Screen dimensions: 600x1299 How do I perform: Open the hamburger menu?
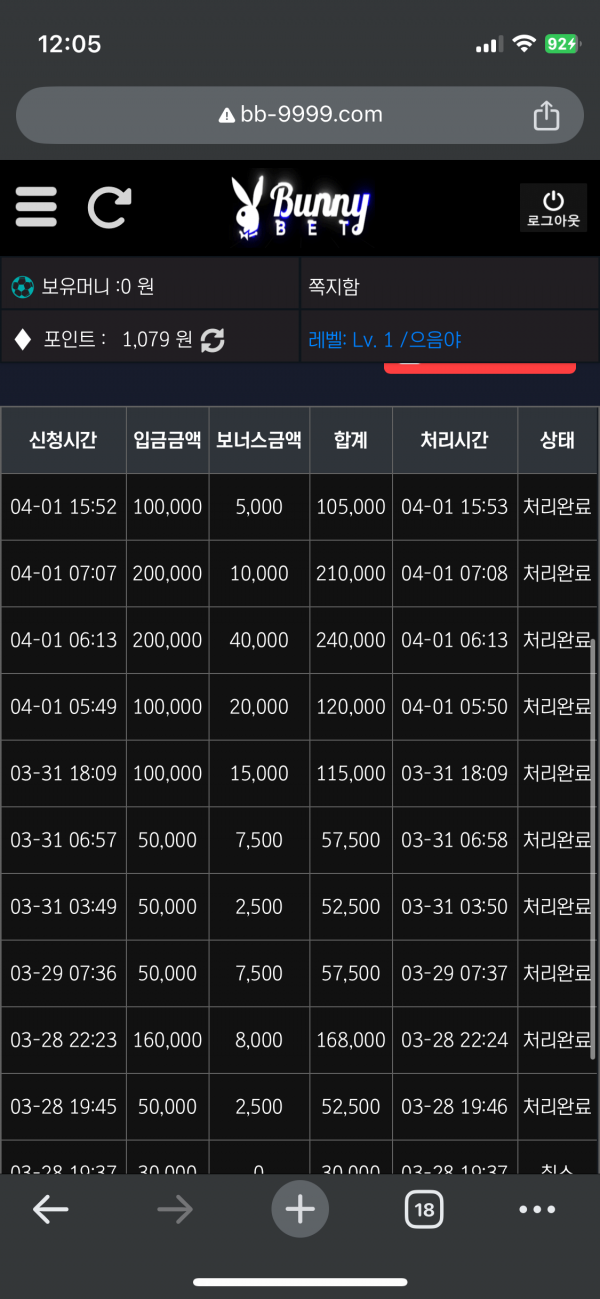click(x=36, y=207)
